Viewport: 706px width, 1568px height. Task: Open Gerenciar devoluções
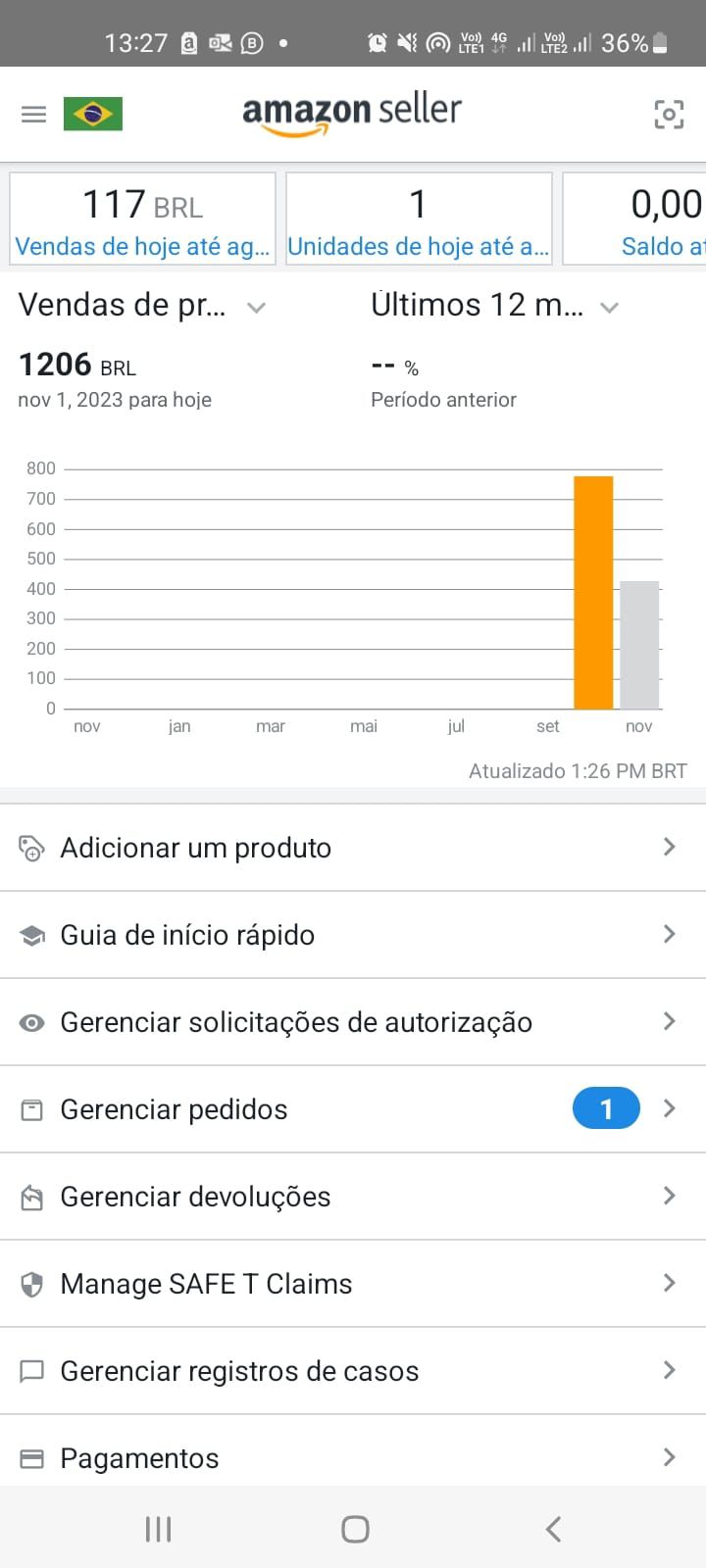[x=353, y=1197]
